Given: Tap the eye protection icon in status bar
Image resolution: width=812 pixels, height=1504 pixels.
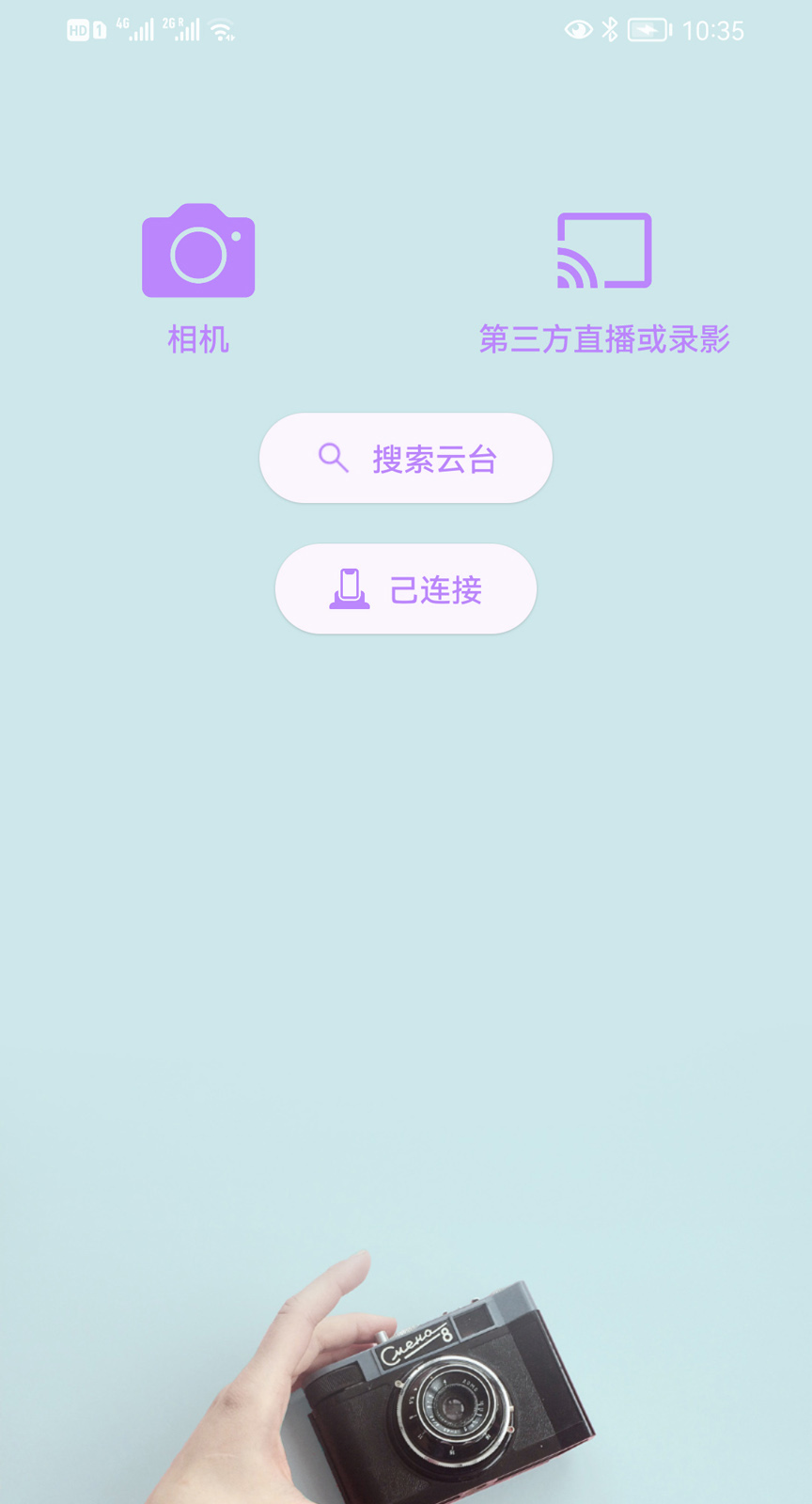Looking at the screenshot, I should [577, 29].
